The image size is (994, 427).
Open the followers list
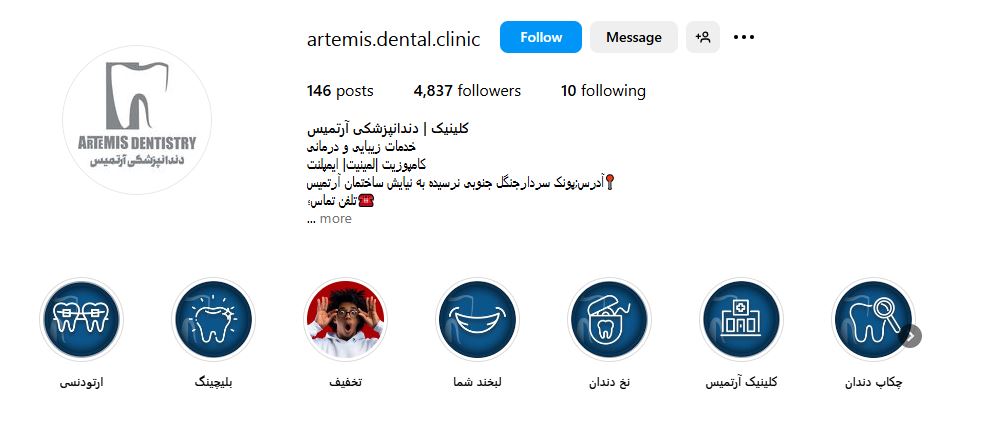click(x=467, y=91)
